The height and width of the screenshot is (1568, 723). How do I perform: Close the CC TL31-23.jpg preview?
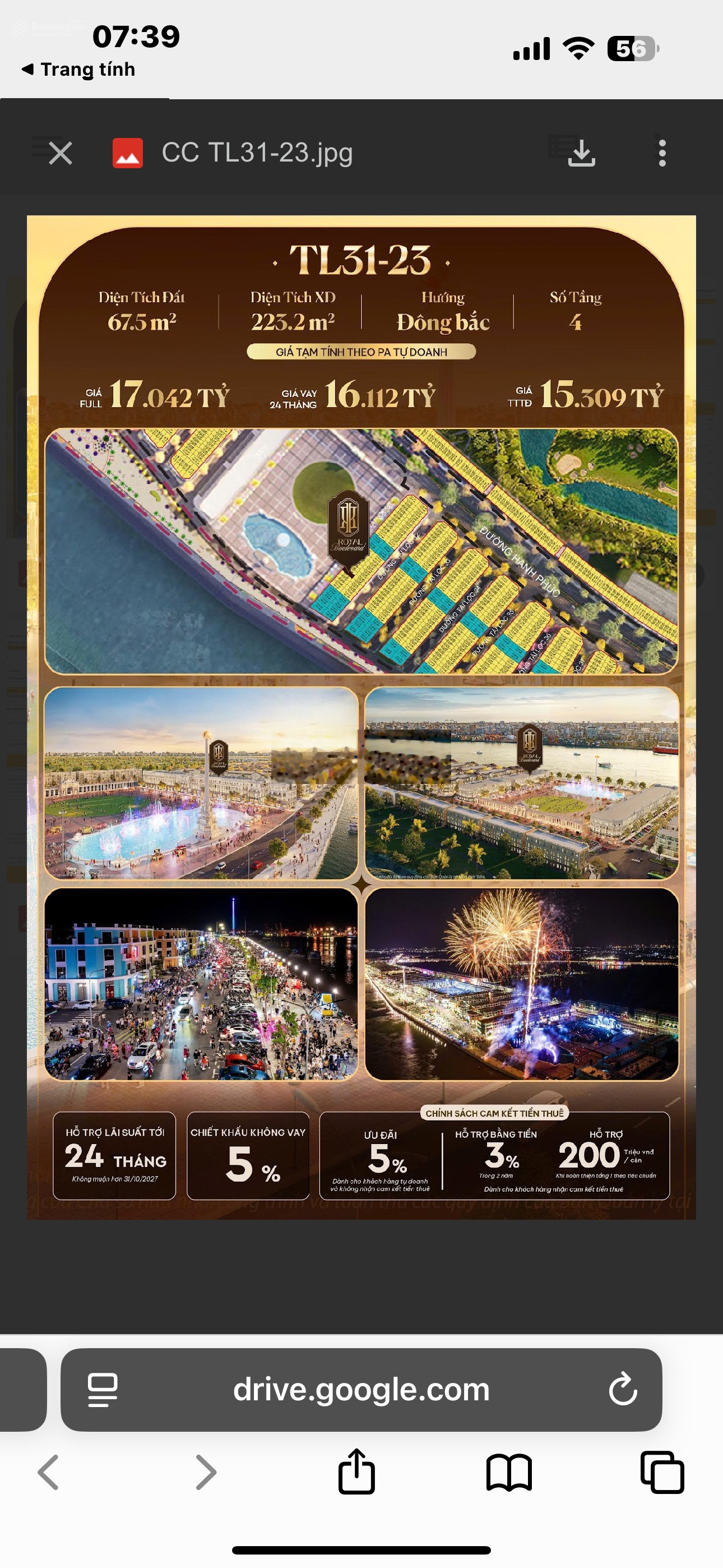61,152
